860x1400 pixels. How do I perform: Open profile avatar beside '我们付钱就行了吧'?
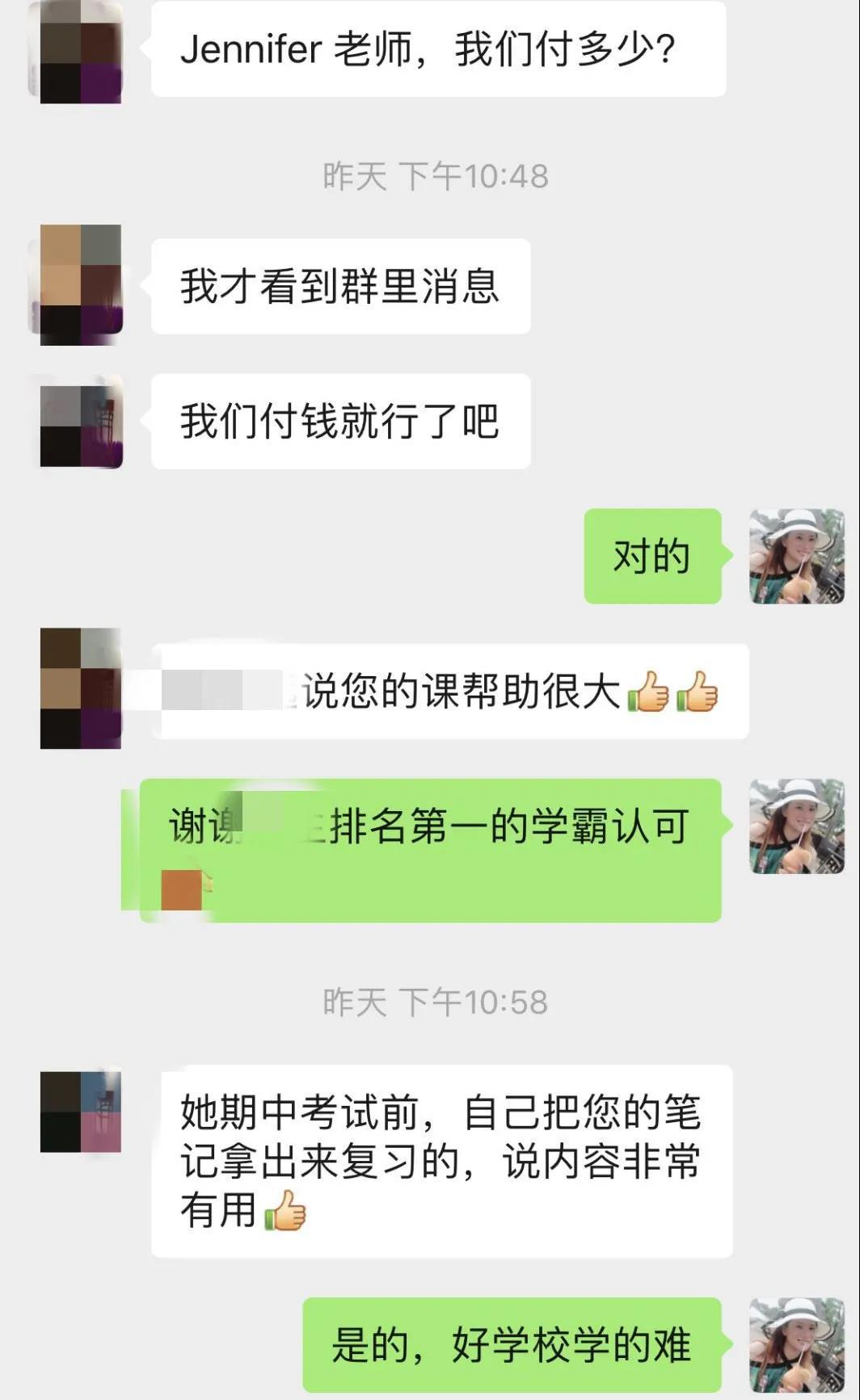point(81,425)
